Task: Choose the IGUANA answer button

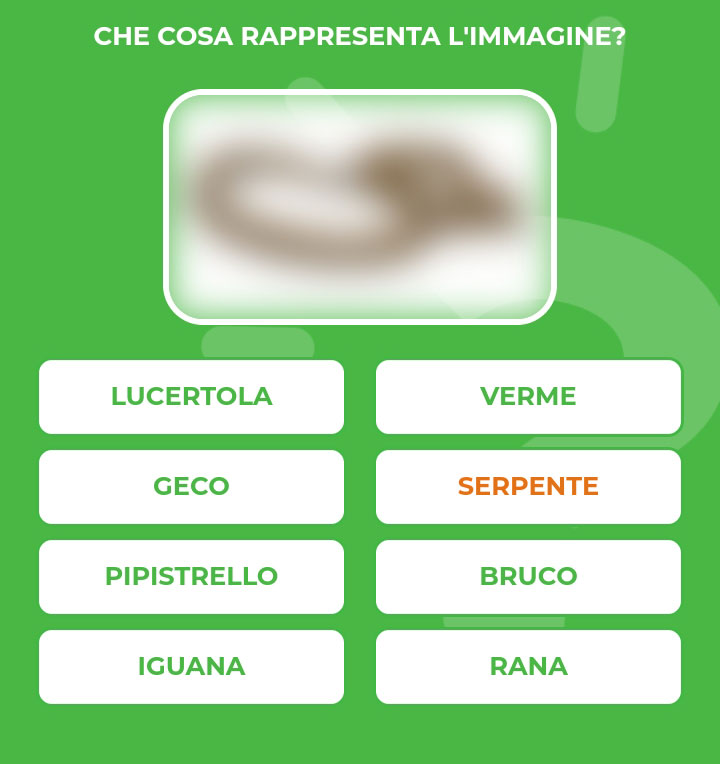Action: coord(191,667)
